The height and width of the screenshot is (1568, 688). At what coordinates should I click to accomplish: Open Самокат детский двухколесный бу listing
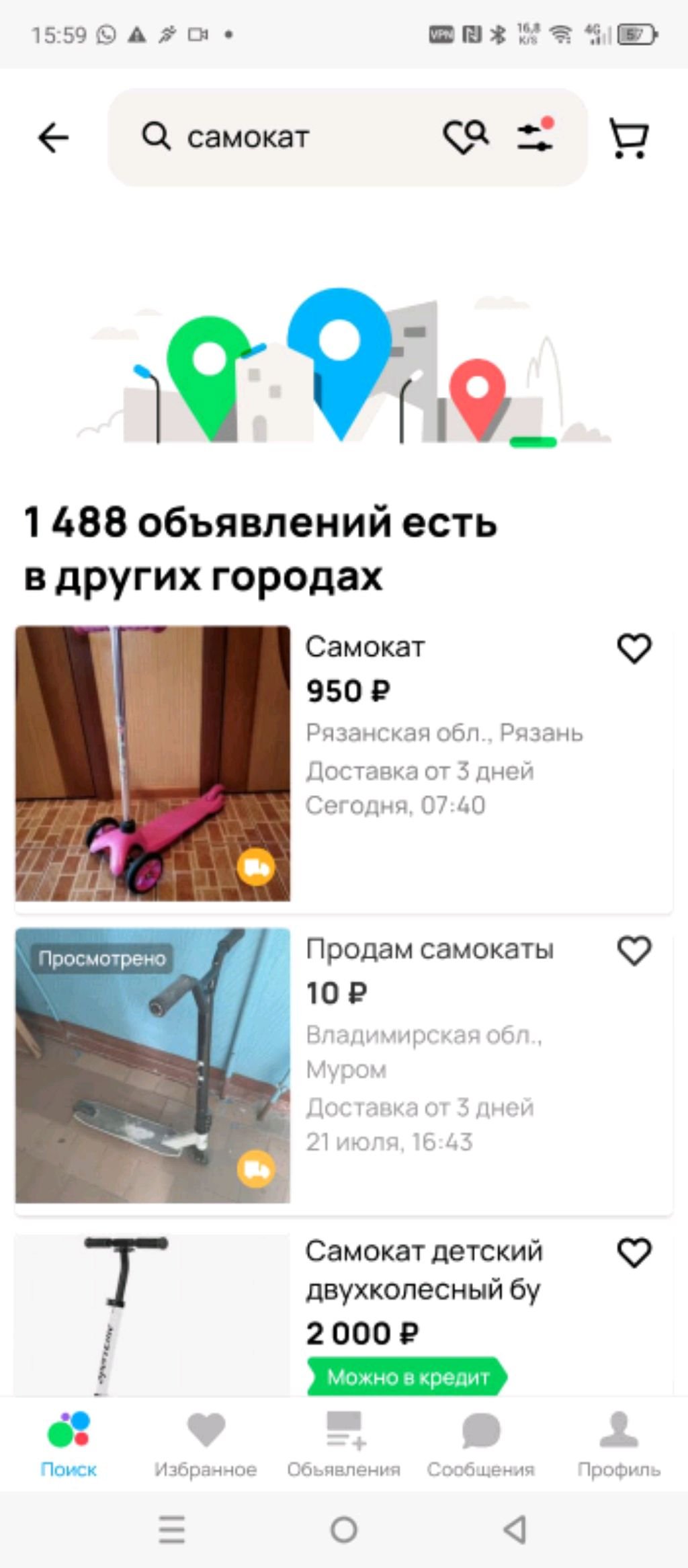click(423, 1270)
